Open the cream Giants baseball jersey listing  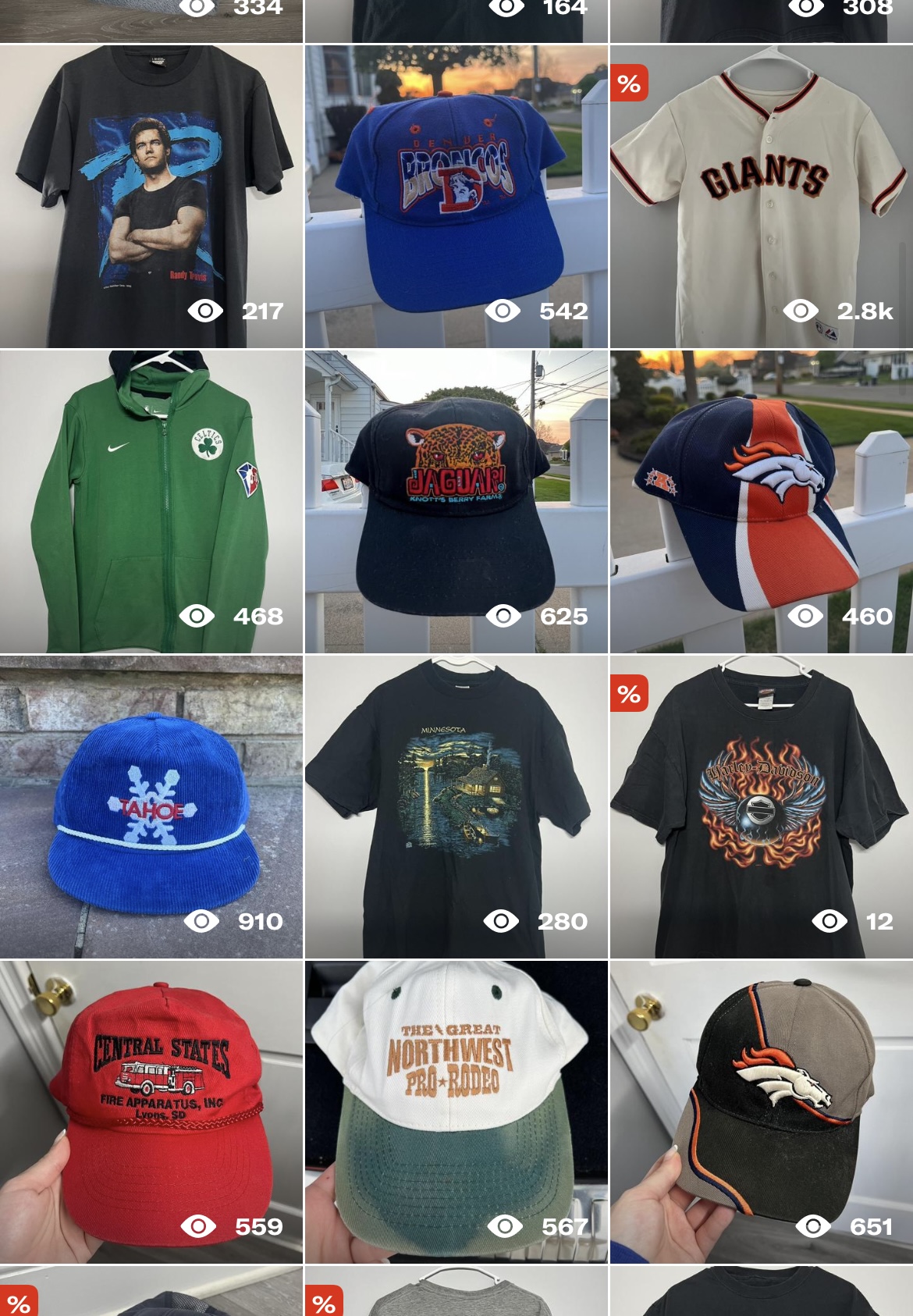click(x=761, y=196)
